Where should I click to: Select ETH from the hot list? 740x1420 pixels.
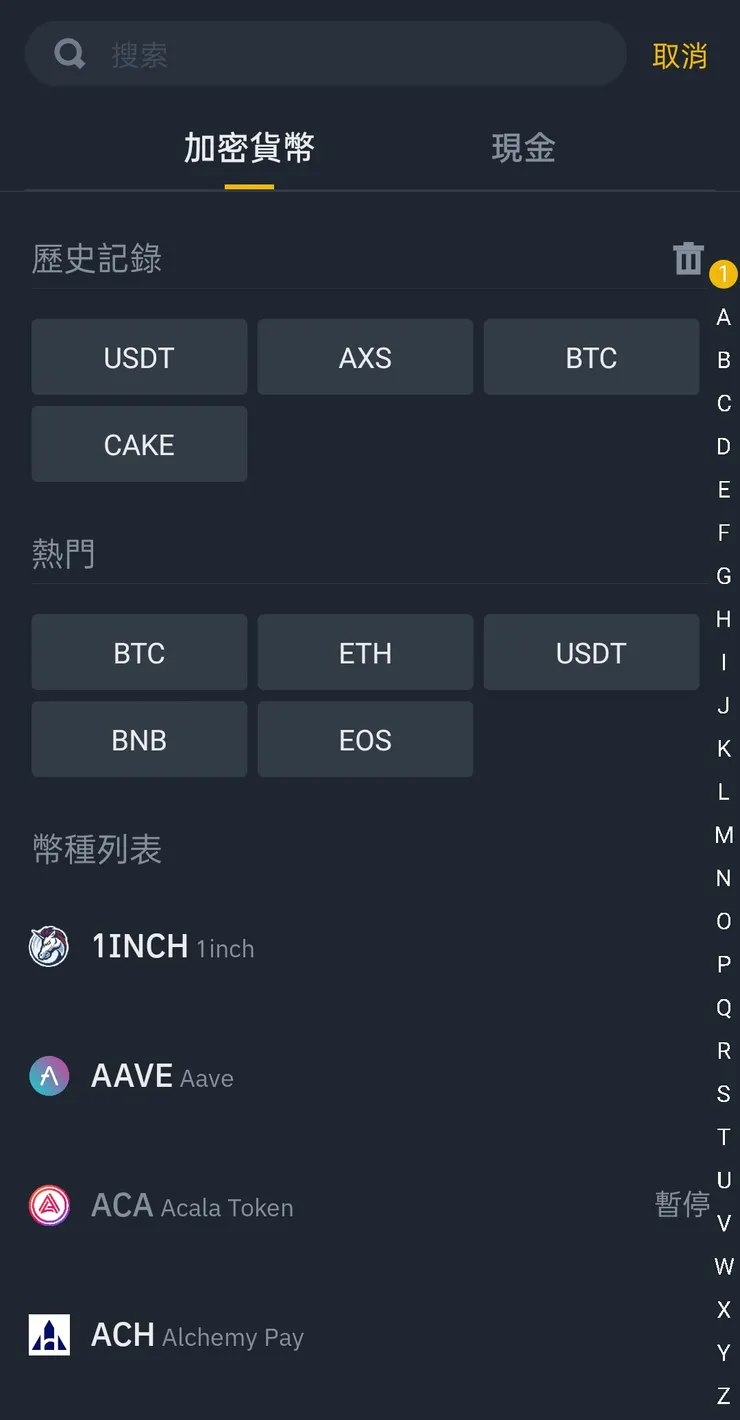pos(364,652)
